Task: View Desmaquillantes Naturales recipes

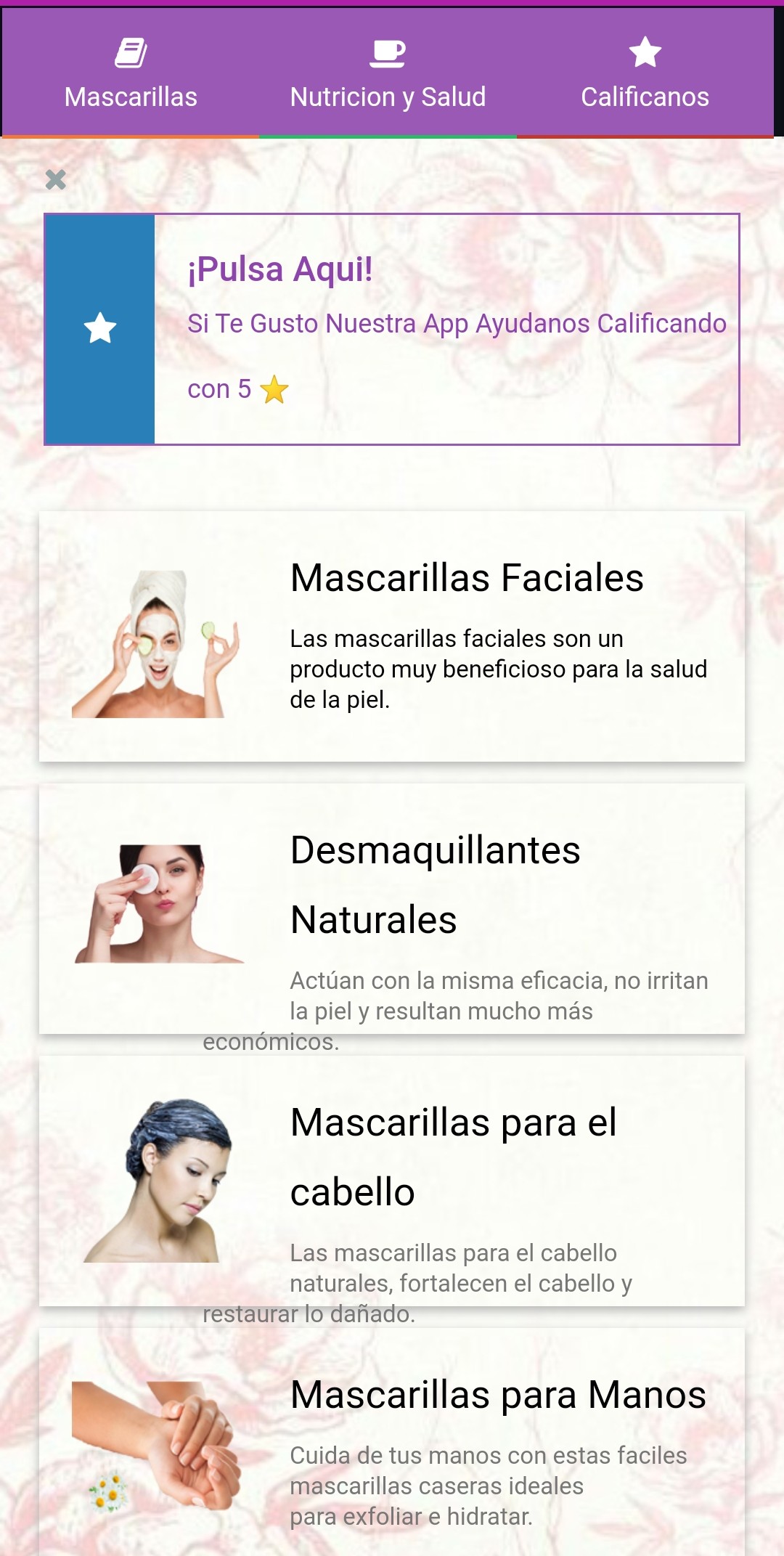Action: click(392, 908)
